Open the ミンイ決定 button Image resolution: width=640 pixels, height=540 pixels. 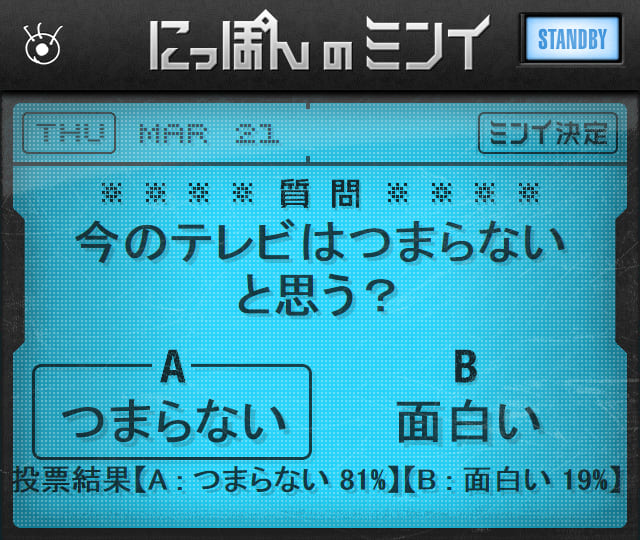[x=546, y=133]
